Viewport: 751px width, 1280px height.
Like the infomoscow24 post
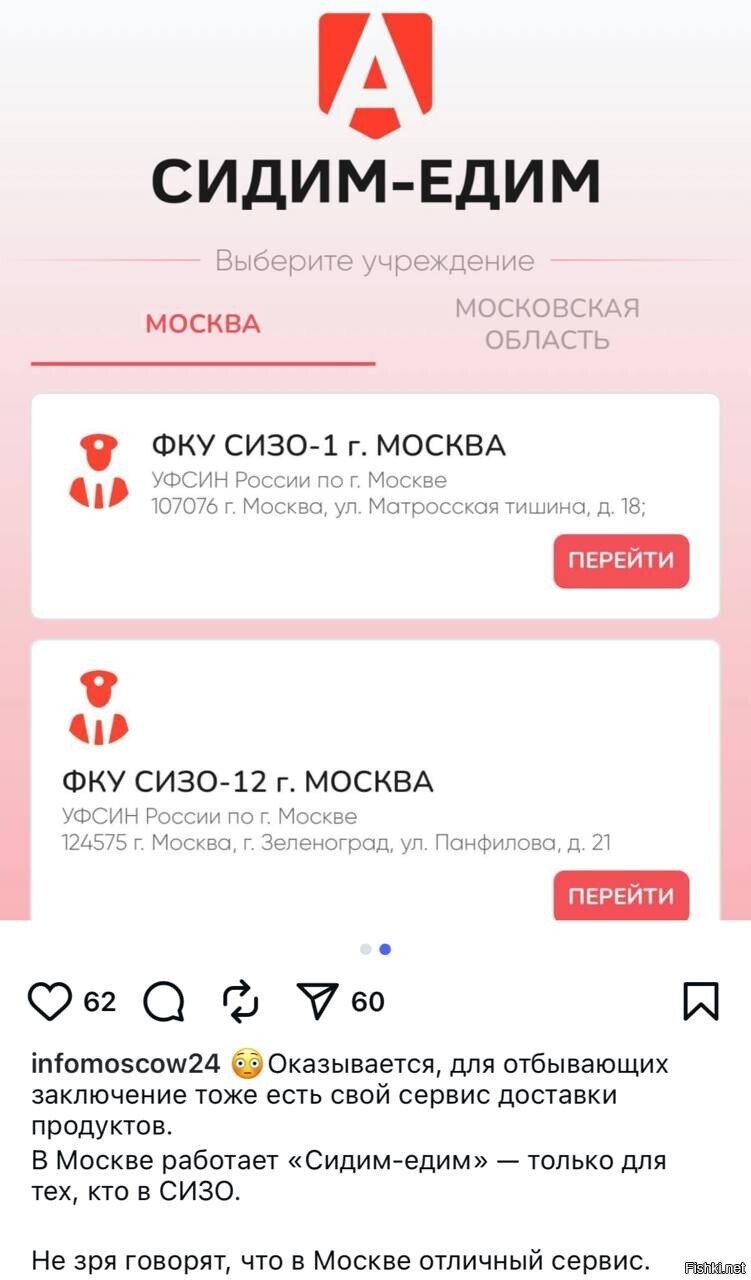50,1001
